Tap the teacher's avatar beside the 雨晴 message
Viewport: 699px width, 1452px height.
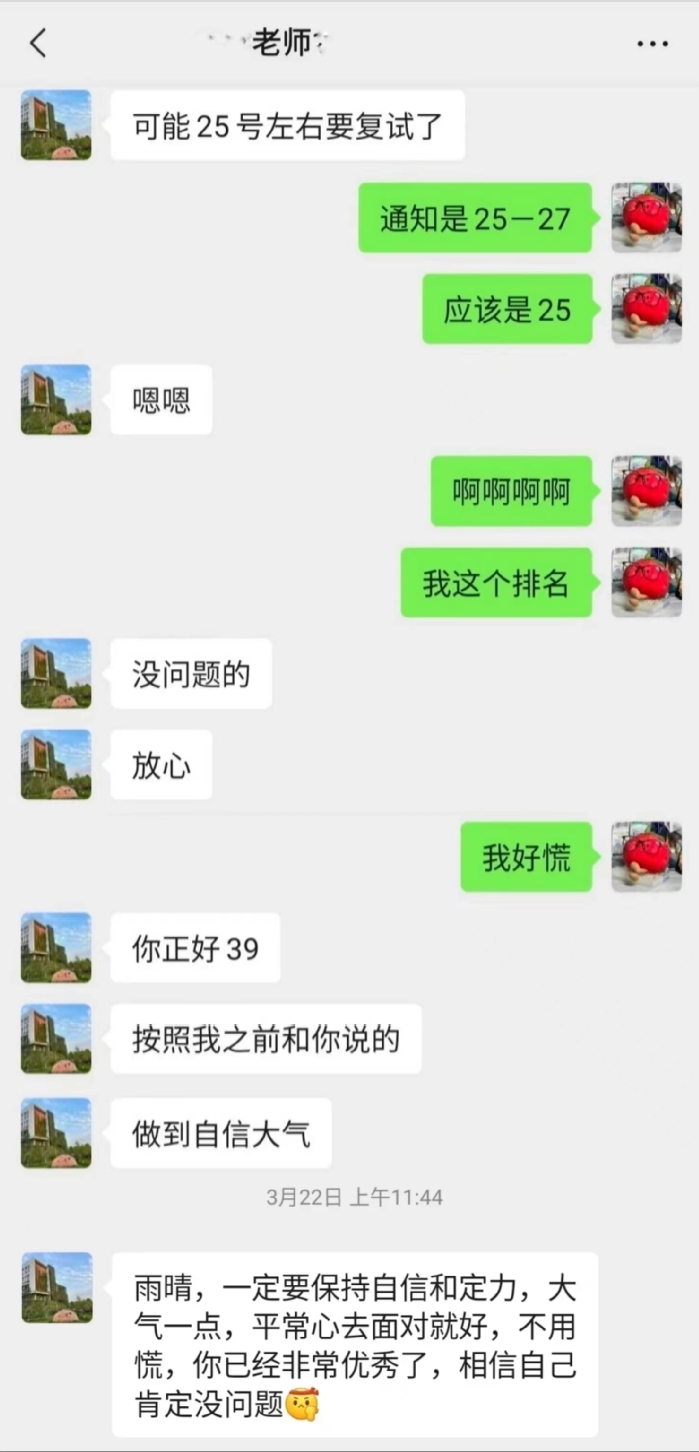pos(56,1287)
